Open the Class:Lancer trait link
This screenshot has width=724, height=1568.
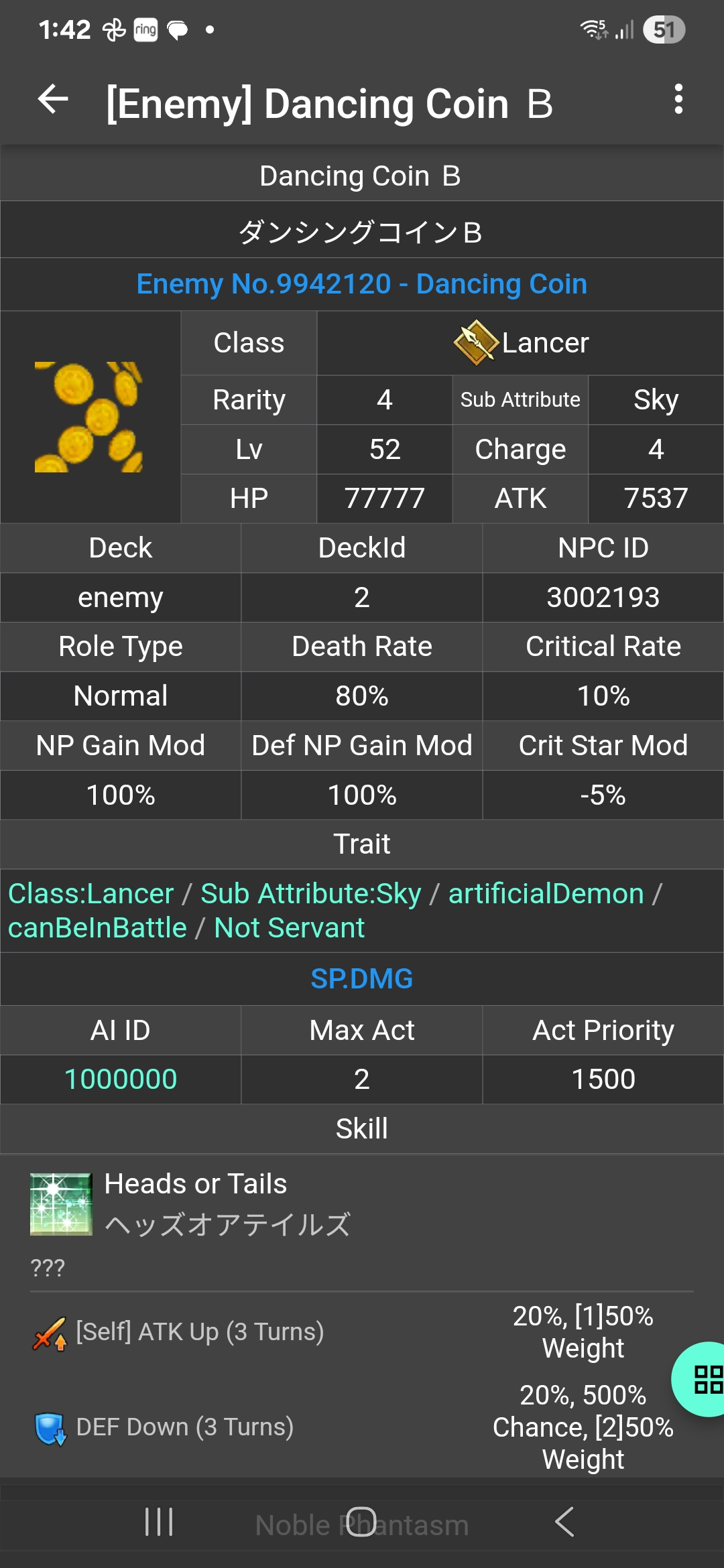(90, 893)
